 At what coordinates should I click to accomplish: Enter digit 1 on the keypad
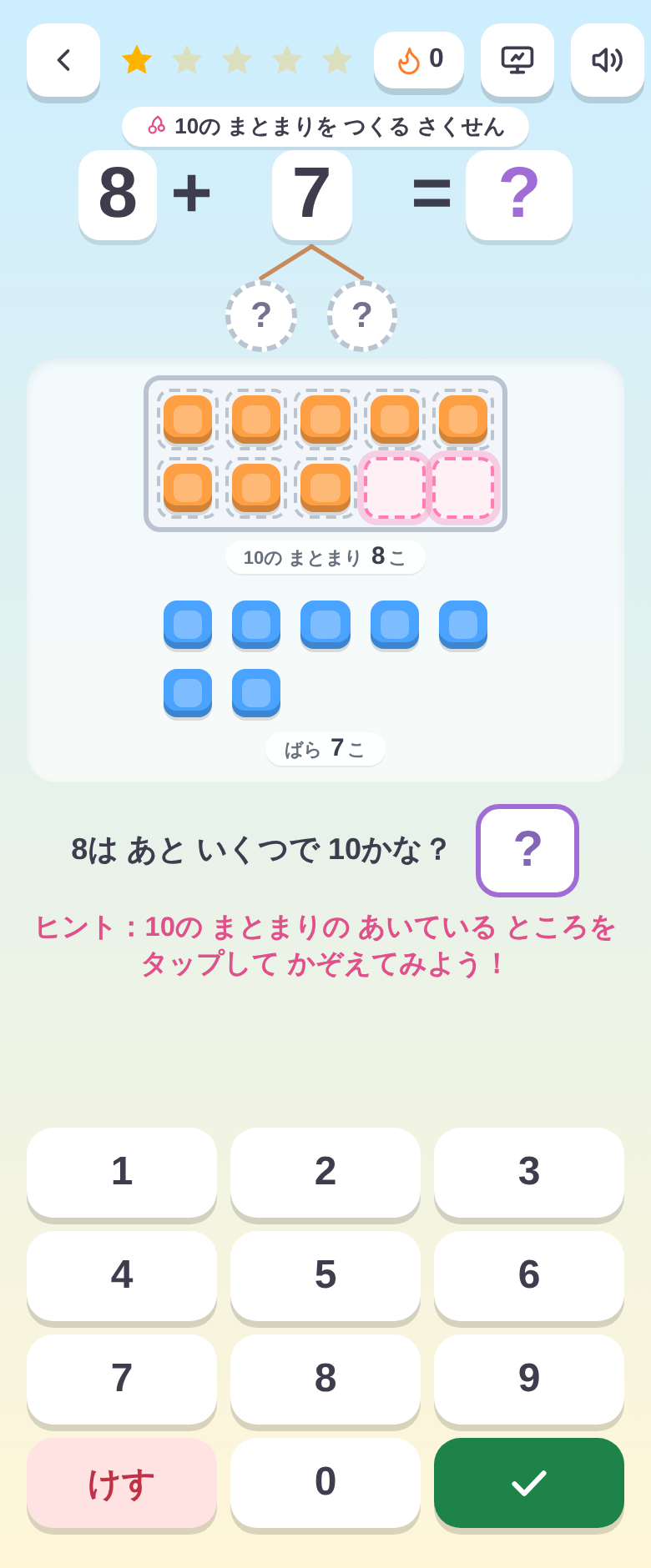pyautogui.click(x=122, y=1172)
